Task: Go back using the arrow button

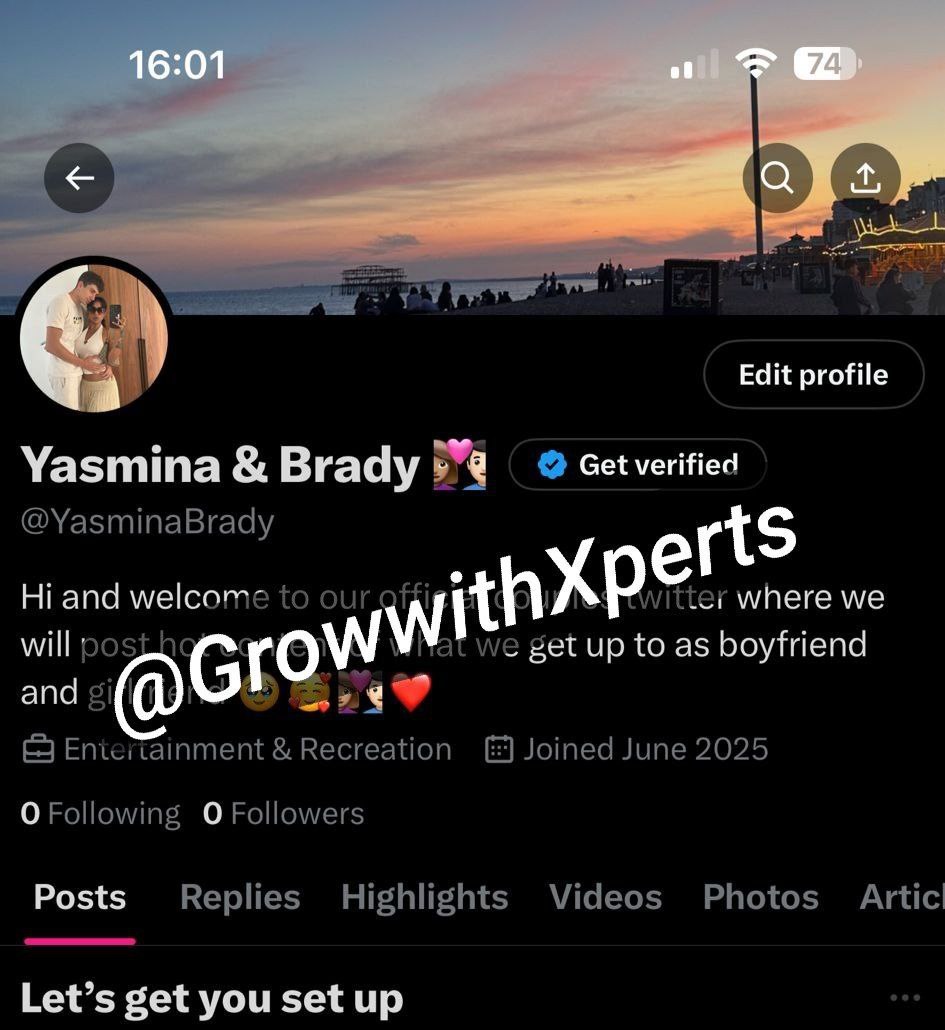Action: (x=79, y=178)
